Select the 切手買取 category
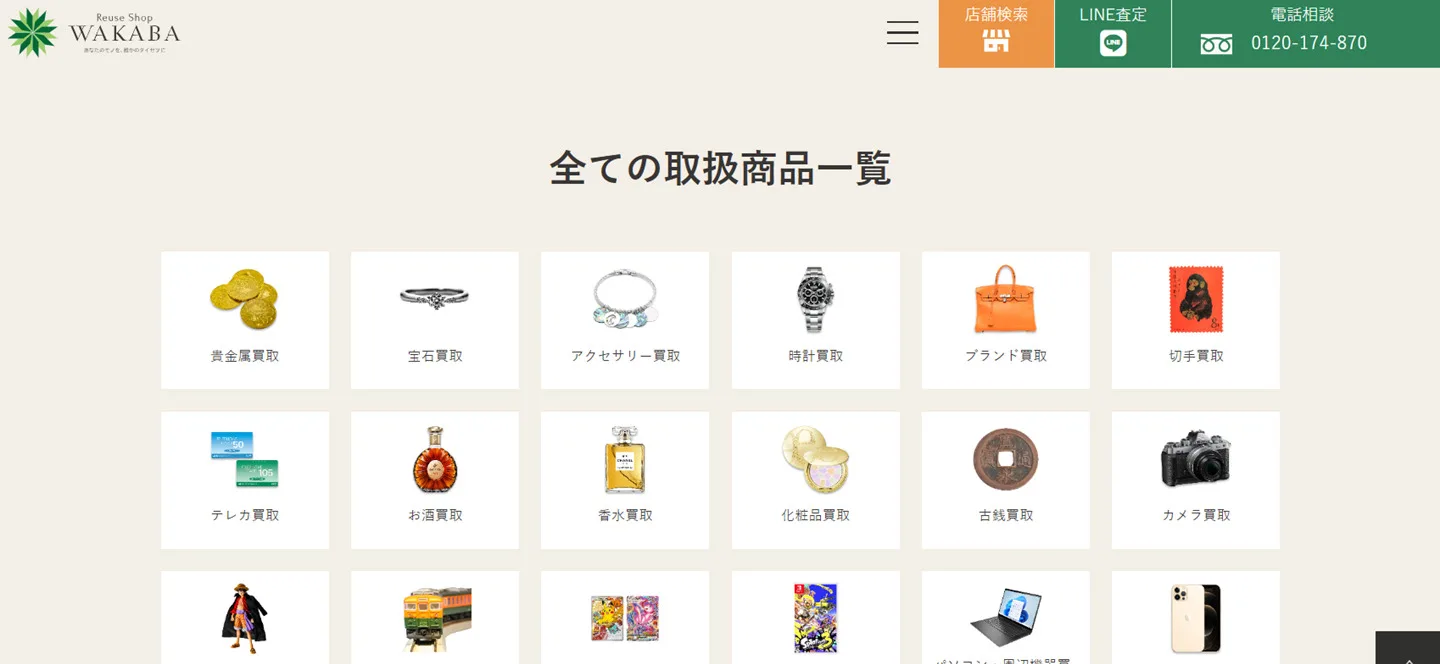The width and height of the screenshot is (1440, 664). pos(1196,320)
